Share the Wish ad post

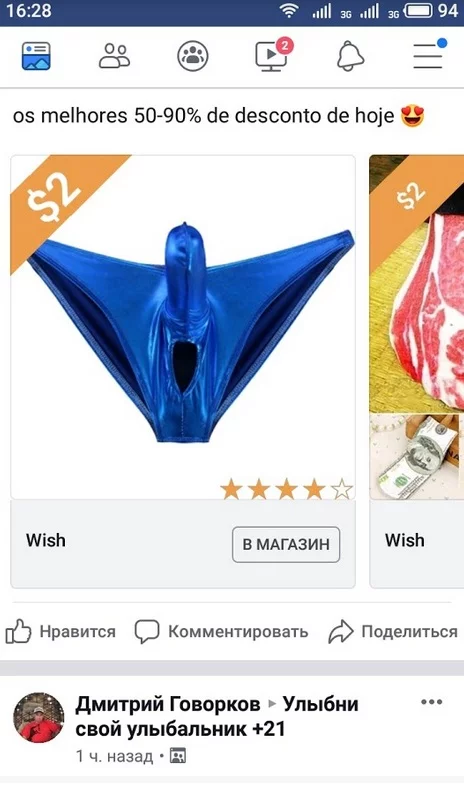pyautogui.click(x=393, y=631)
